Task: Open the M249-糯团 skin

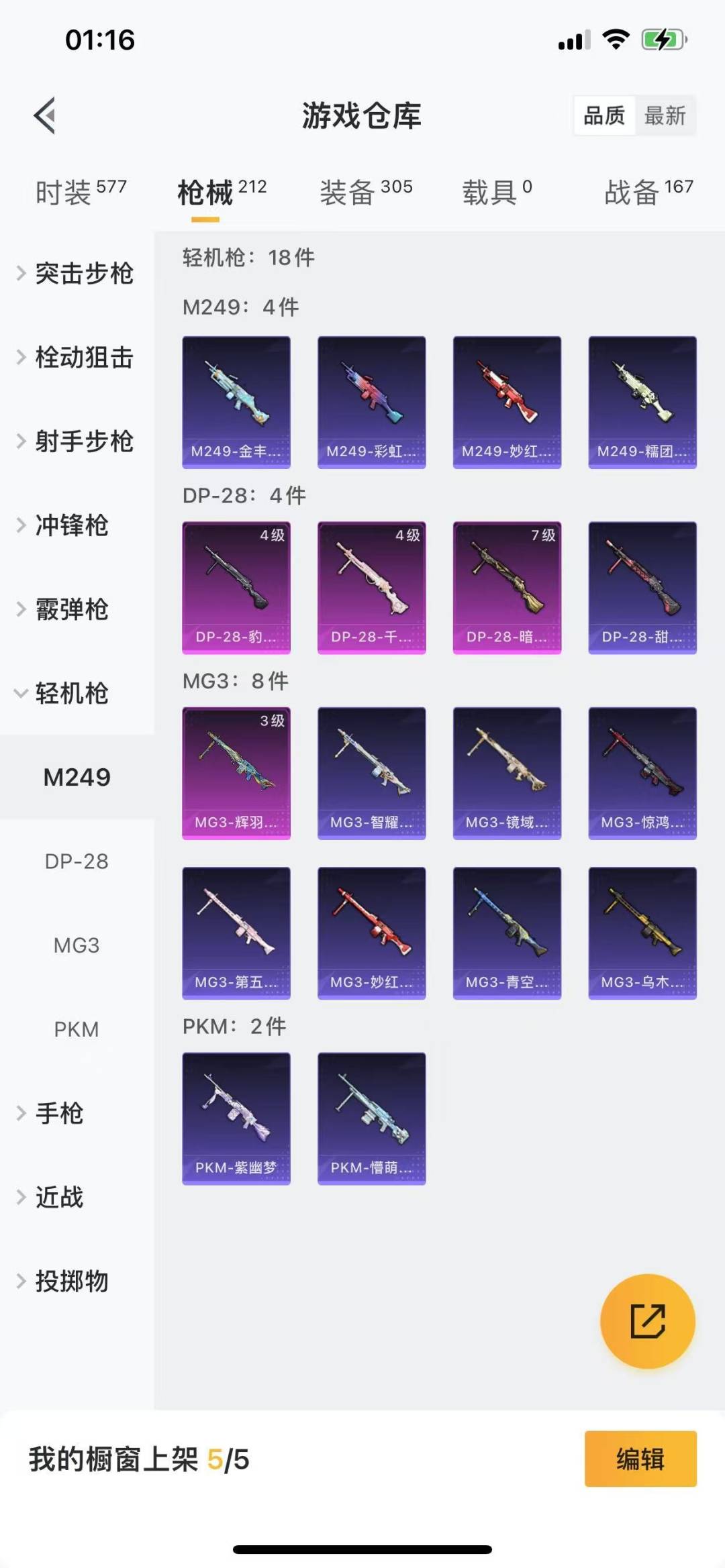Action: (x=642, y=402)
